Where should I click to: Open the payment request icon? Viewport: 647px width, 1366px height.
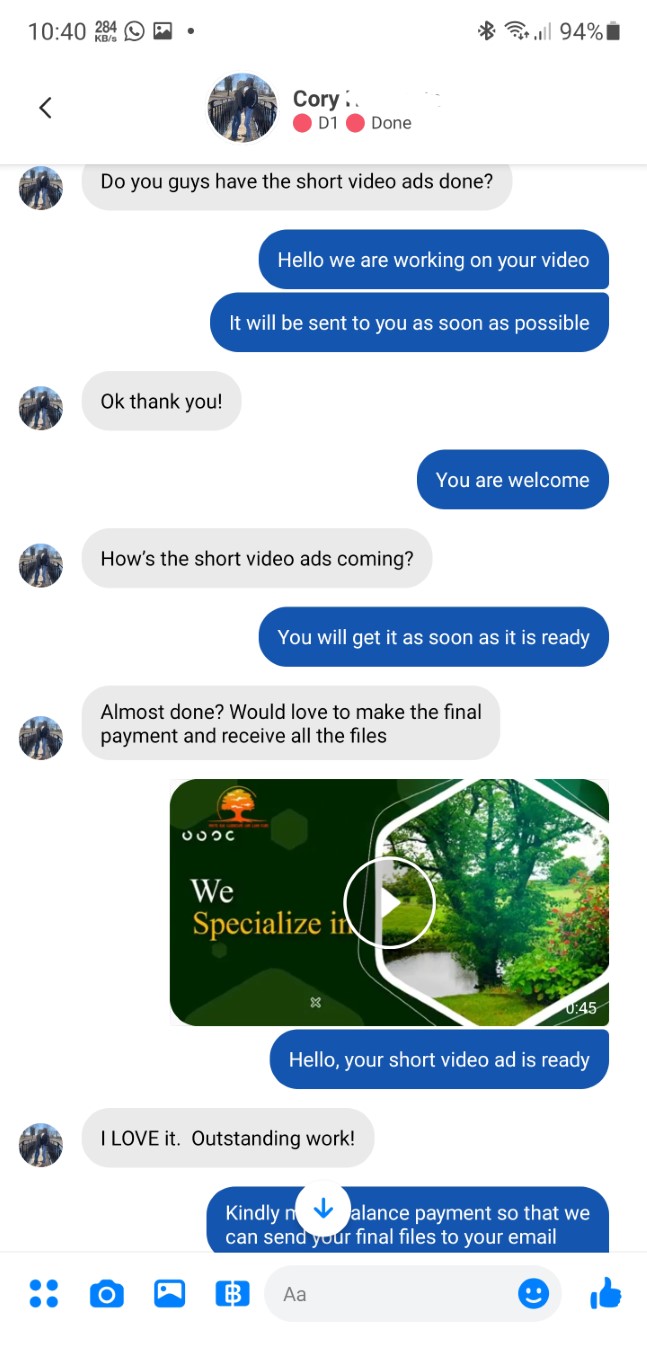coord(232,1294)
